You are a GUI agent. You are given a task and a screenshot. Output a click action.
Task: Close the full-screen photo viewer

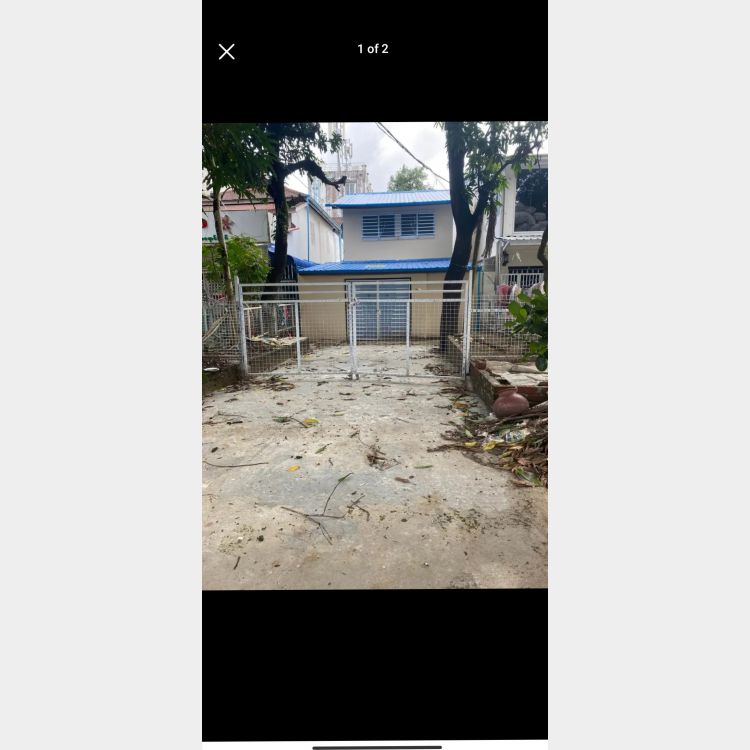pos(227,52)
